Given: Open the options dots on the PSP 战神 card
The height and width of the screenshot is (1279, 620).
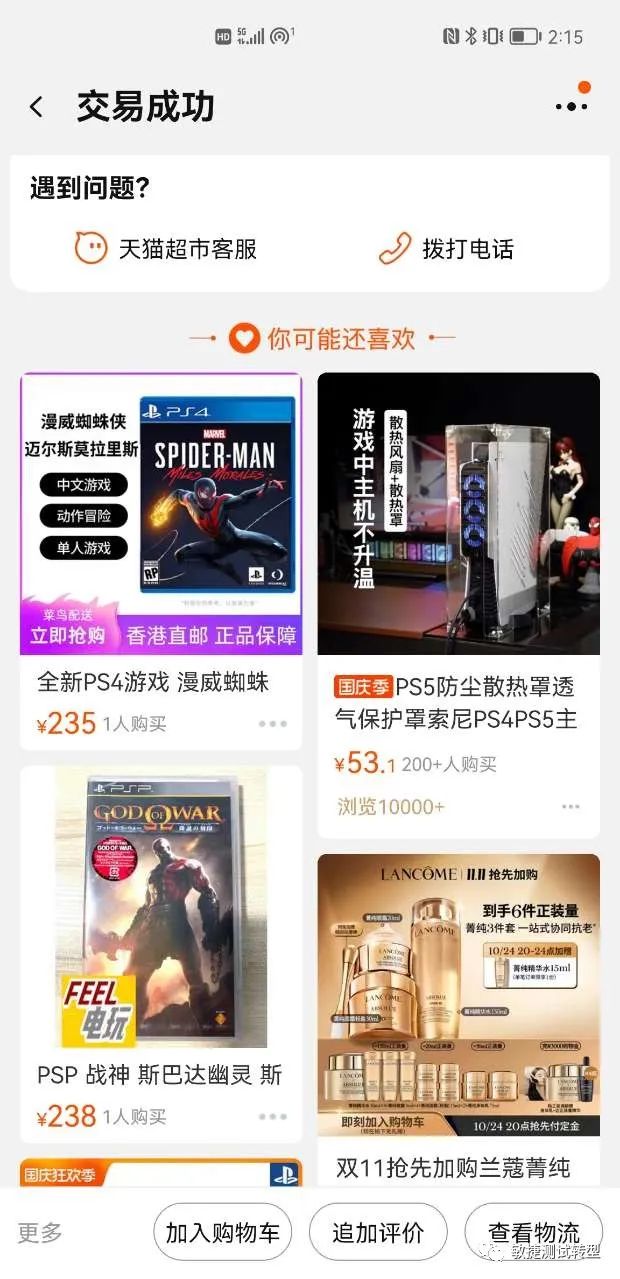Looking at the screenshot, I should [x=273, y=1116].
